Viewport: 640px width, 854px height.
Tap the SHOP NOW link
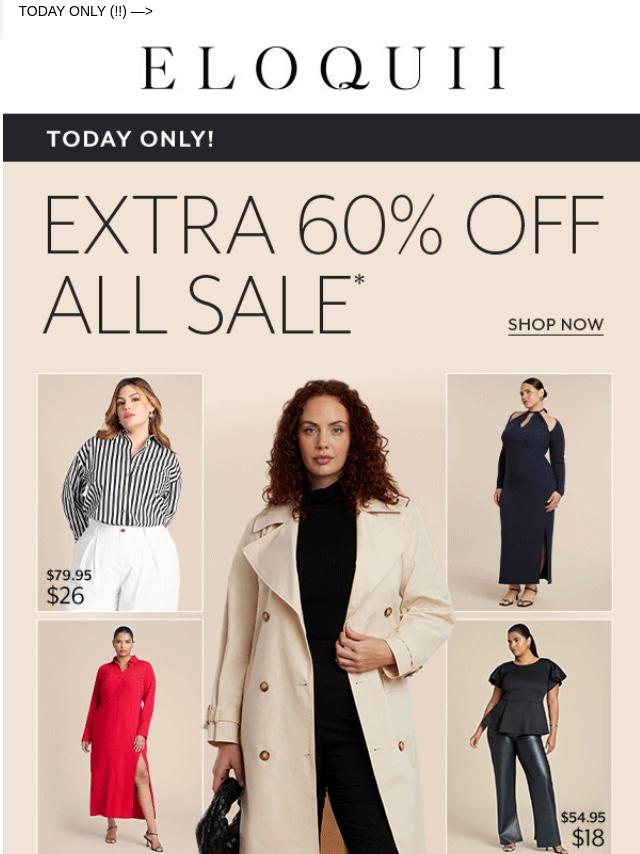(556, 325)
